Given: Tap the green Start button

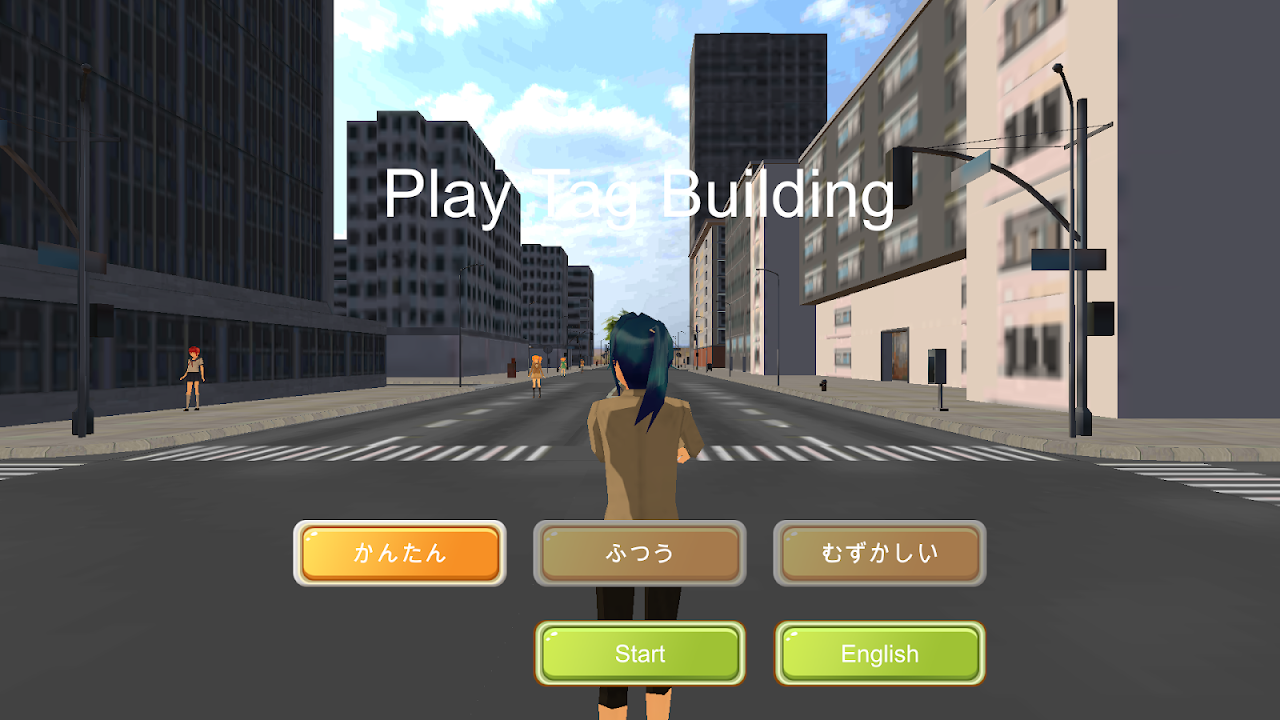Looking at the screenshot, I should pos(640,654).
